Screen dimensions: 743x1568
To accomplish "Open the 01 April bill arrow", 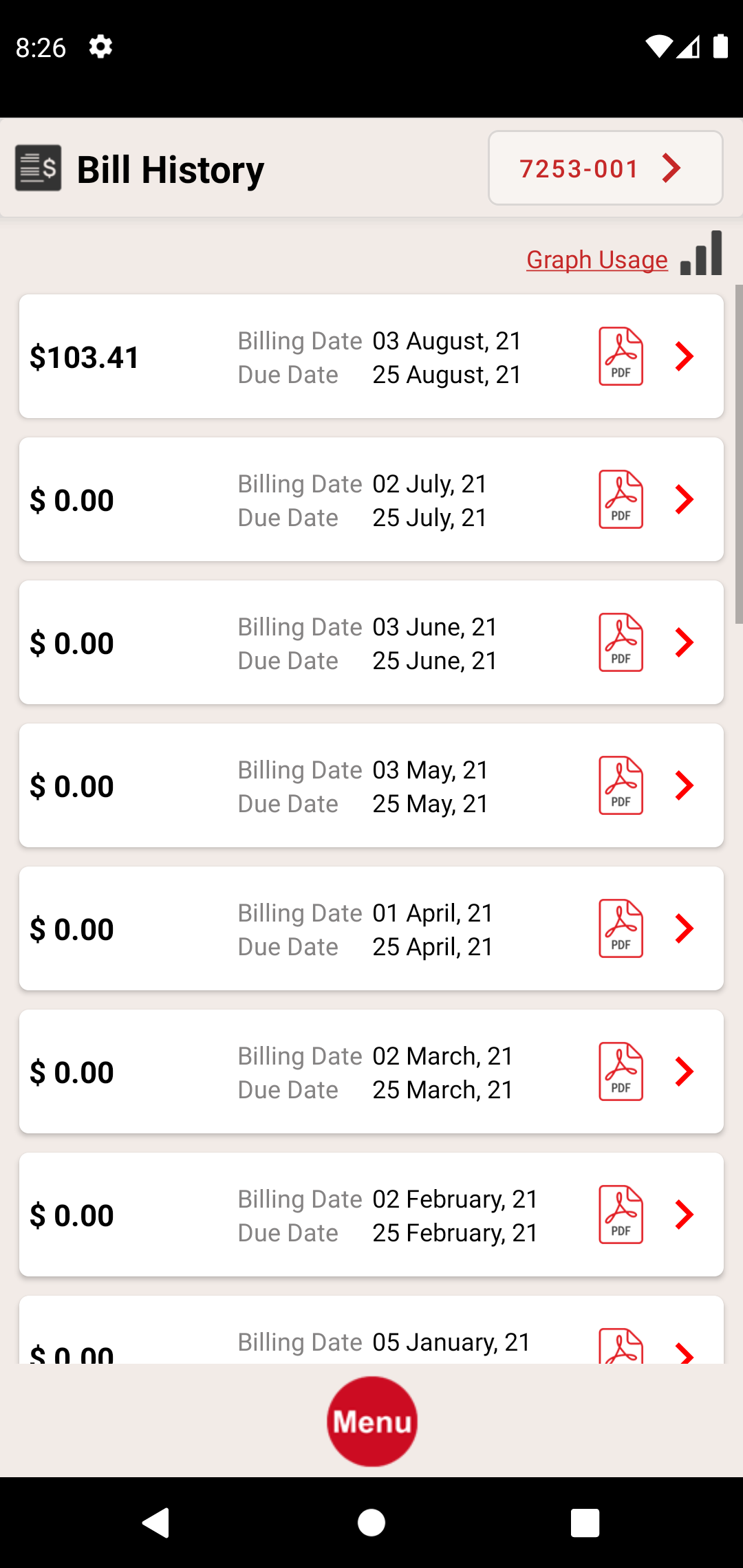I will (x=685, y=928).
